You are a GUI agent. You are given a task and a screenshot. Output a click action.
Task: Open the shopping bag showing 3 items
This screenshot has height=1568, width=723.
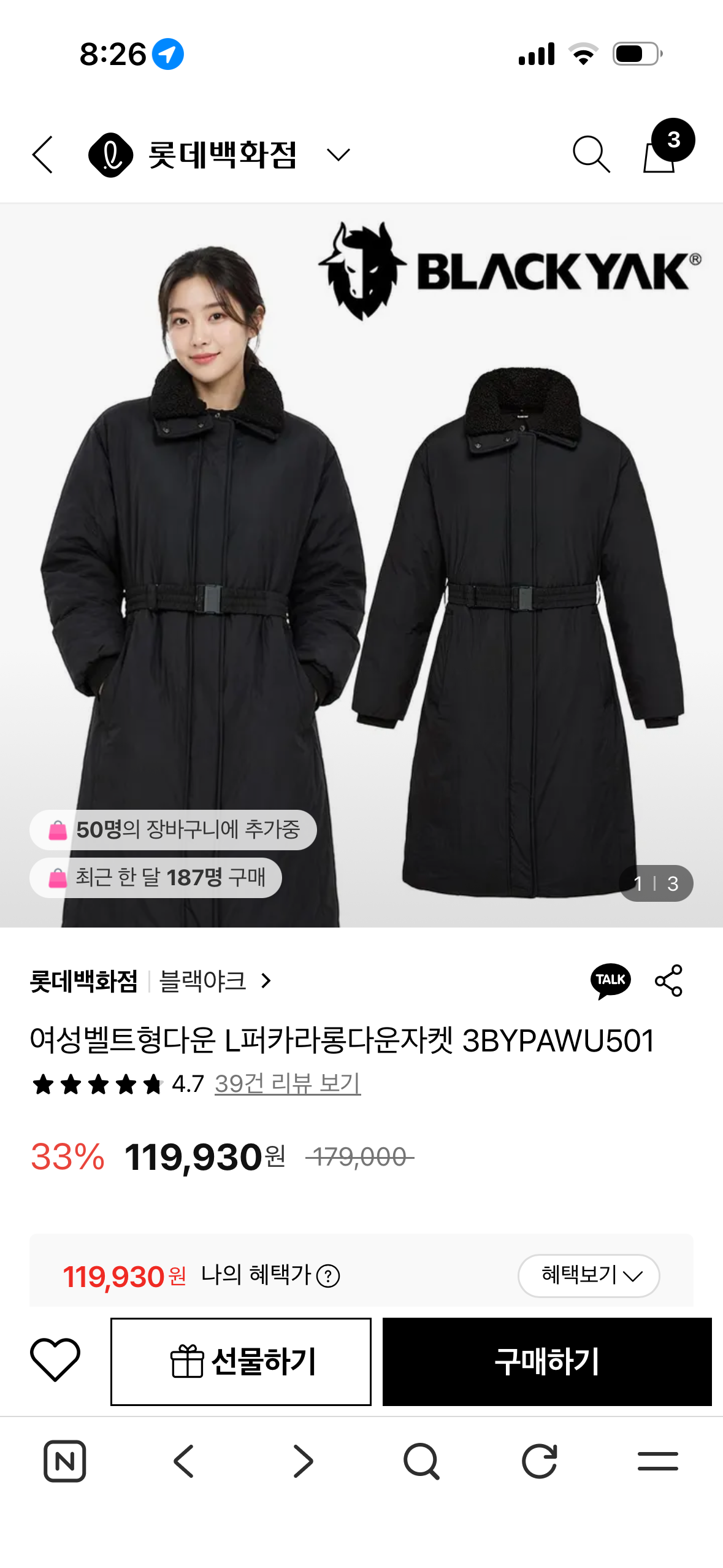[x=659, y=156]
